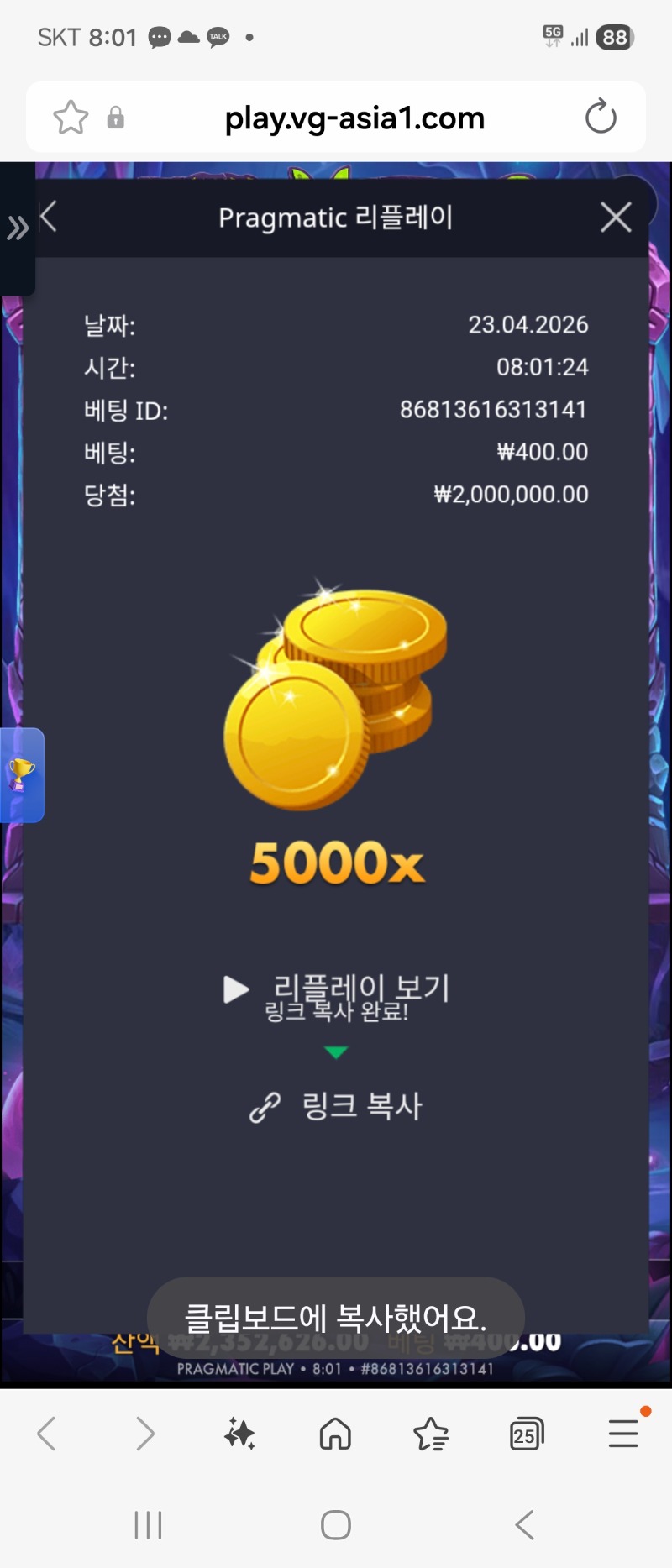The height and width of the screenshot is (1568, 672).
Task: Close the Pragmatic replay dialog
Action: [616, 218]
